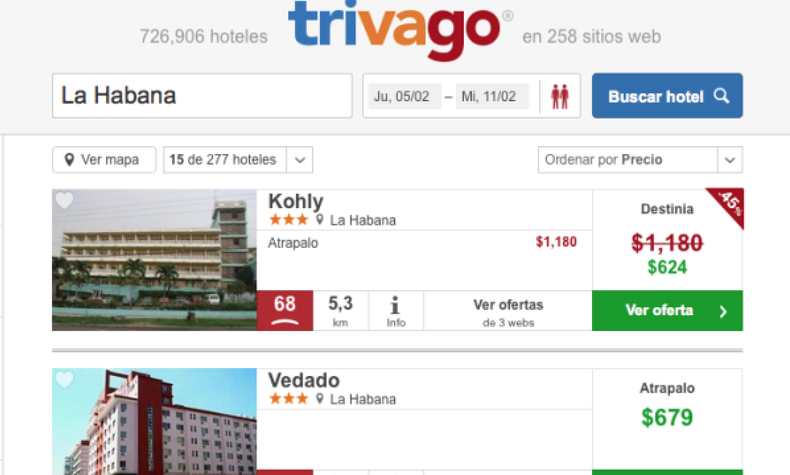The width and height of the screenshot is (790, 475).
Task: Tap Ver ofertas de 3 webs for Kohly
Action: [x=508, y=311]
